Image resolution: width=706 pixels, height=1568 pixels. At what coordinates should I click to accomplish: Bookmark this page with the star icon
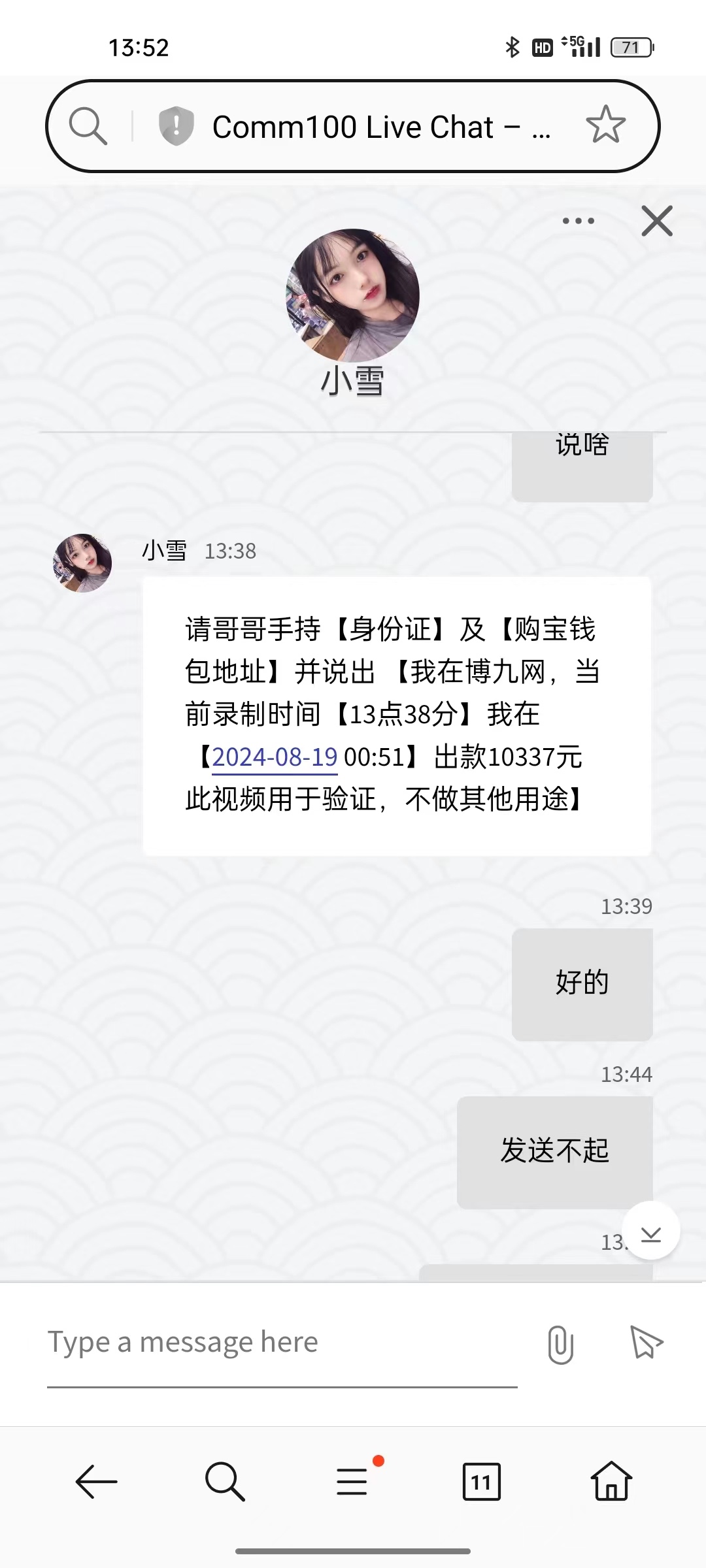click(605, 125)
